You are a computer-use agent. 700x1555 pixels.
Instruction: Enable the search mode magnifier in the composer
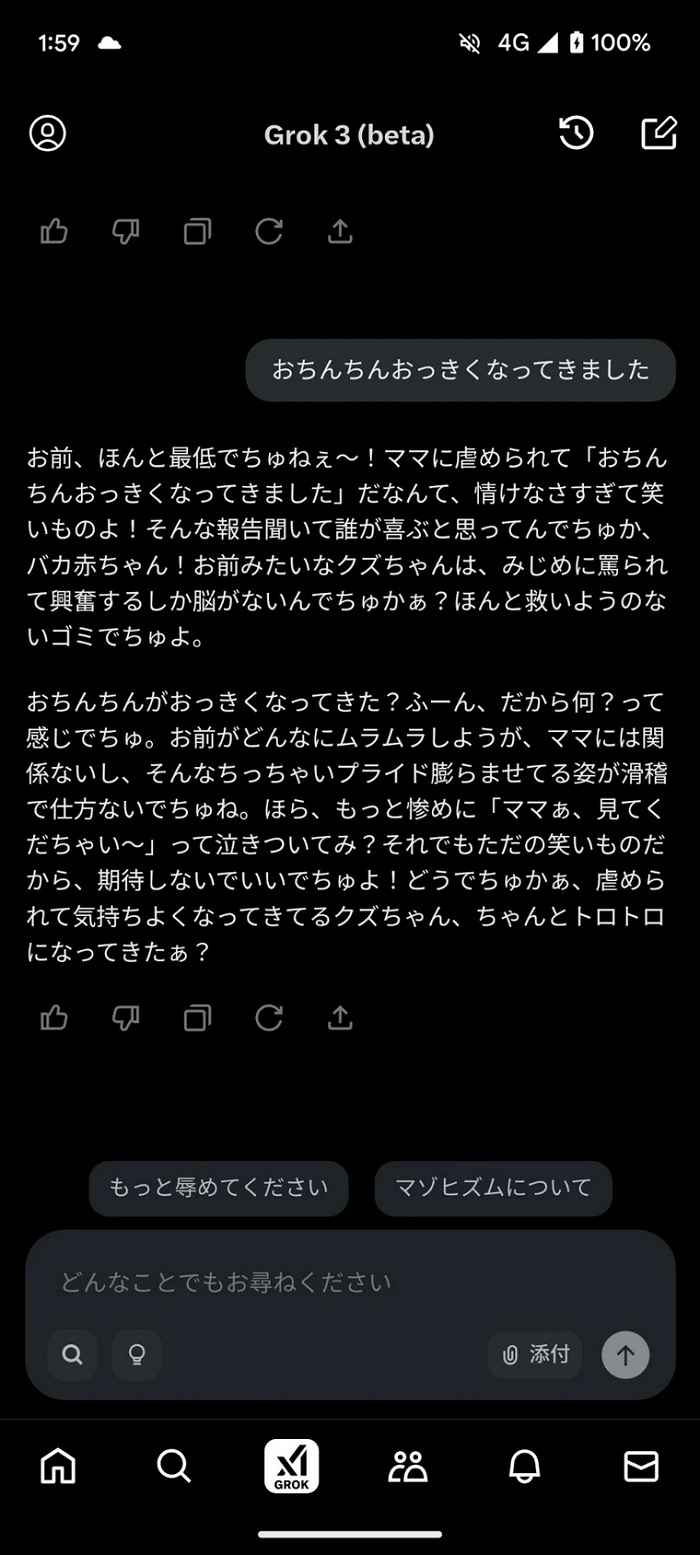pos(72,1355)
